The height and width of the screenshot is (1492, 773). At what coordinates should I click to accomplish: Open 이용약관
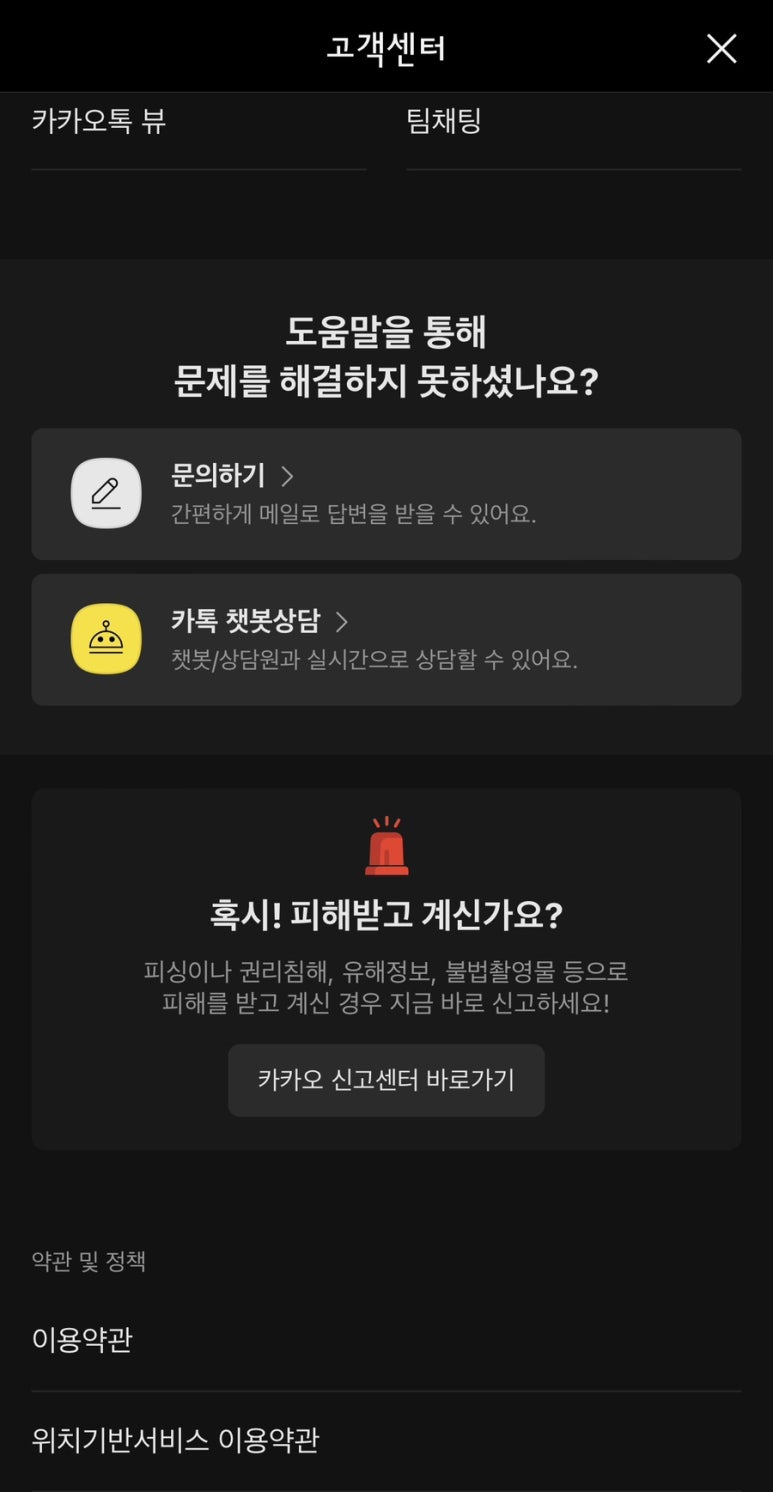pyautogui.click(x=82, y=1339)
